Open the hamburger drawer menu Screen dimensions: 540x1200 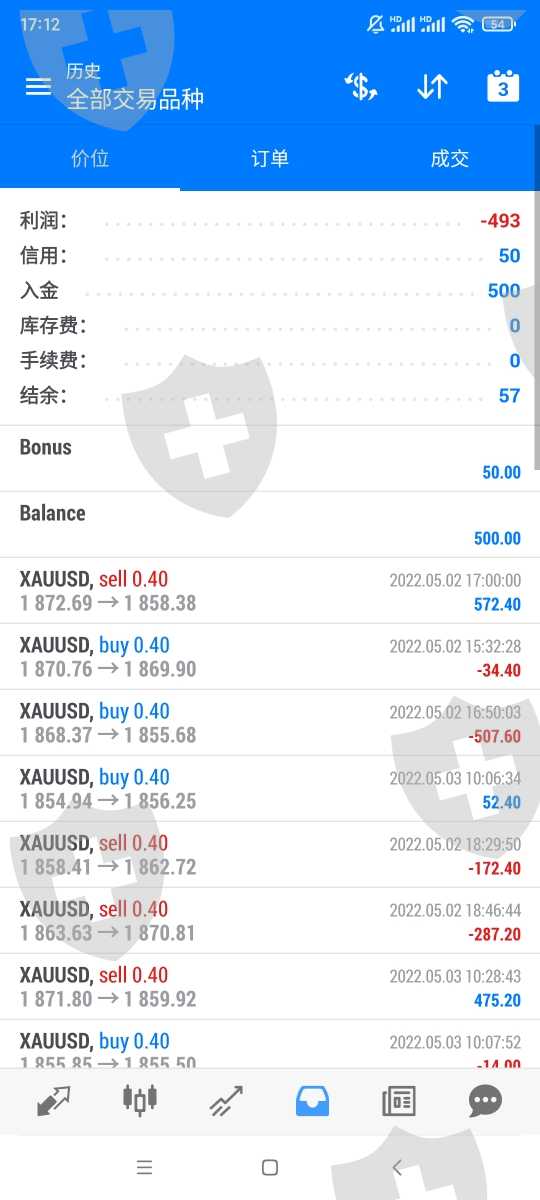pyautogui.click(x=38, y=87)
